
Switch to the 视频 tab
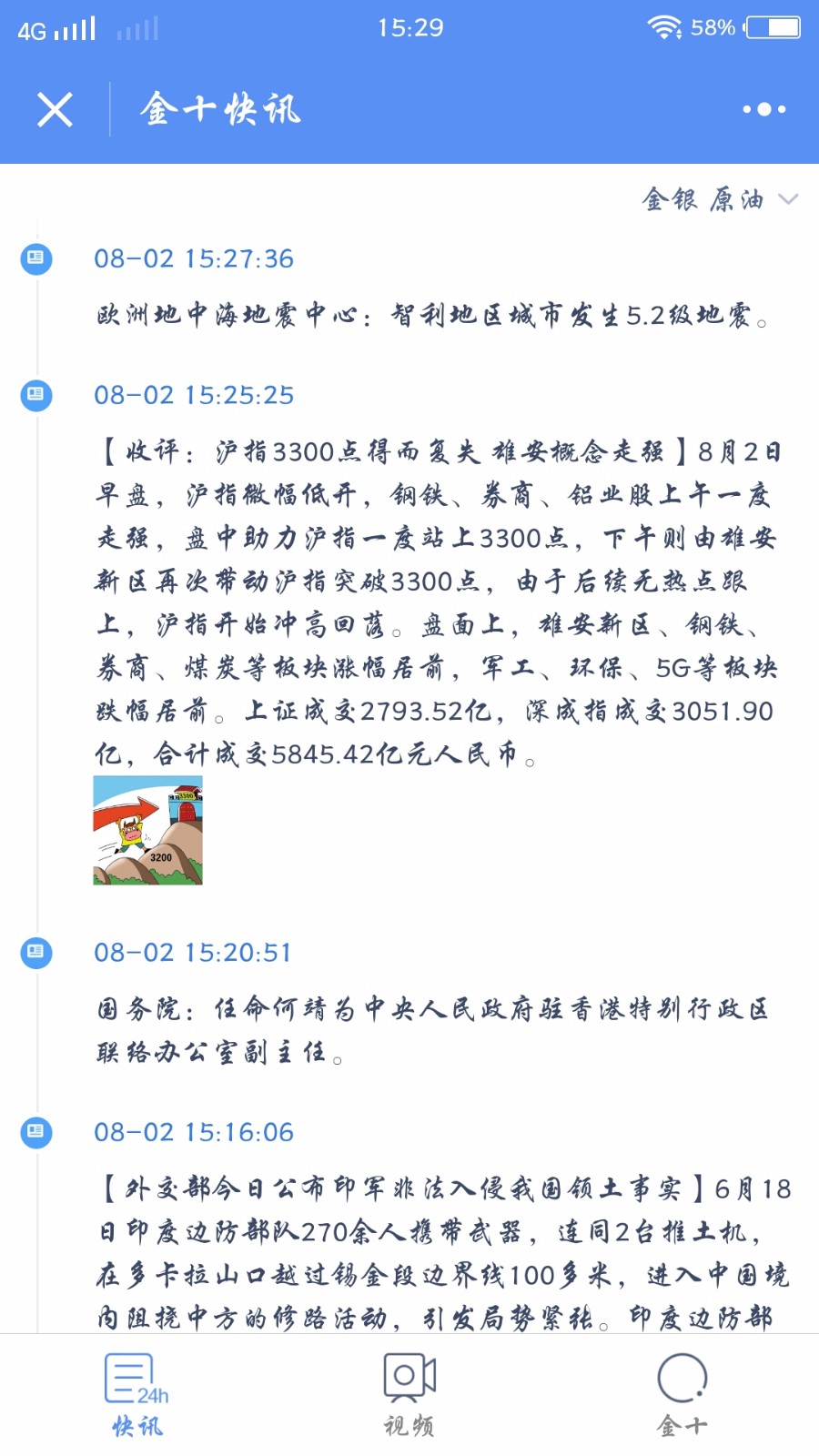[409, 1395]
